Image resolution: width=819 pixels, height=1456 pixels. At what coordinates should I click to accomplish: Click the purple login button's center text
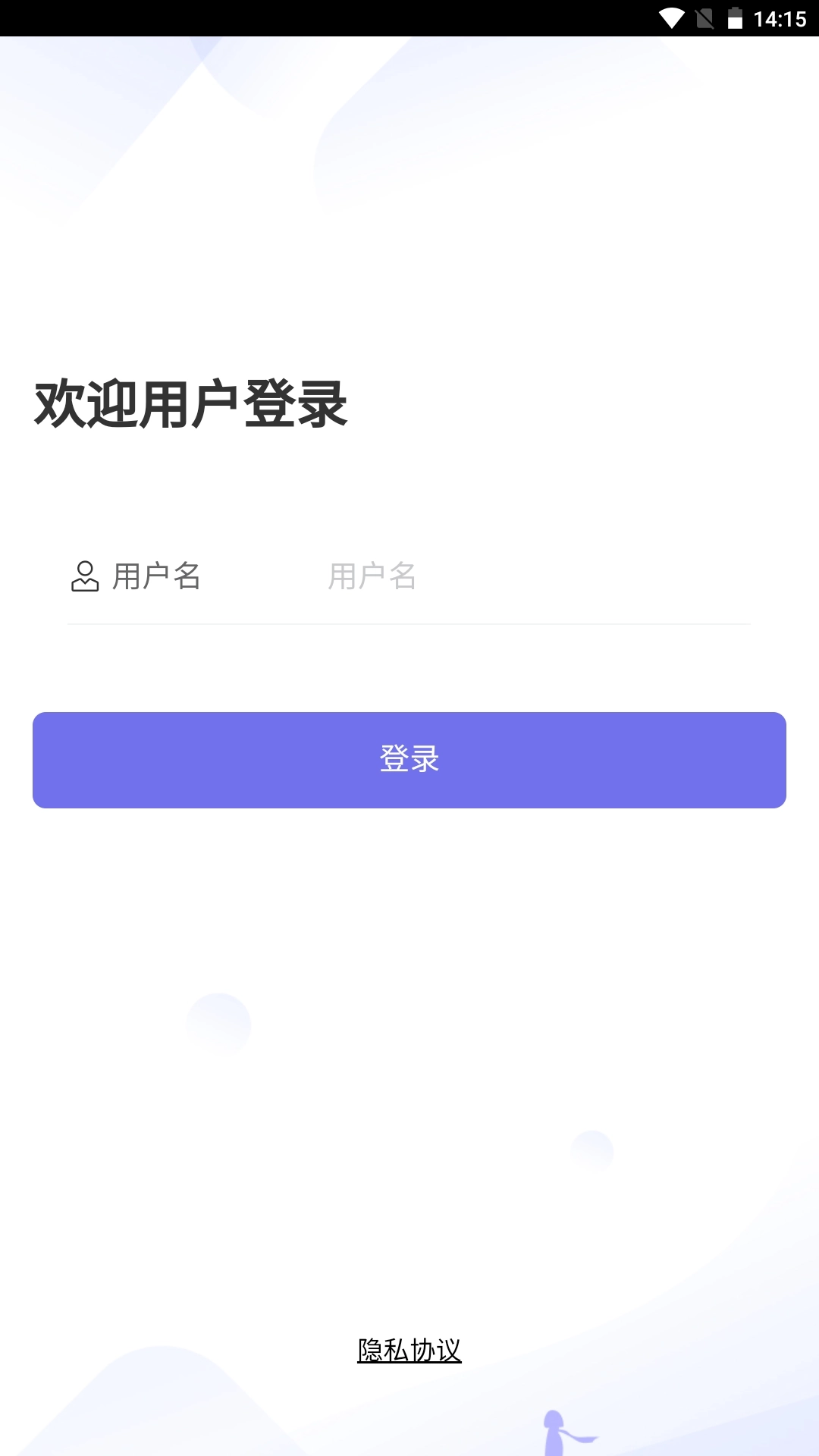(409, 759)
